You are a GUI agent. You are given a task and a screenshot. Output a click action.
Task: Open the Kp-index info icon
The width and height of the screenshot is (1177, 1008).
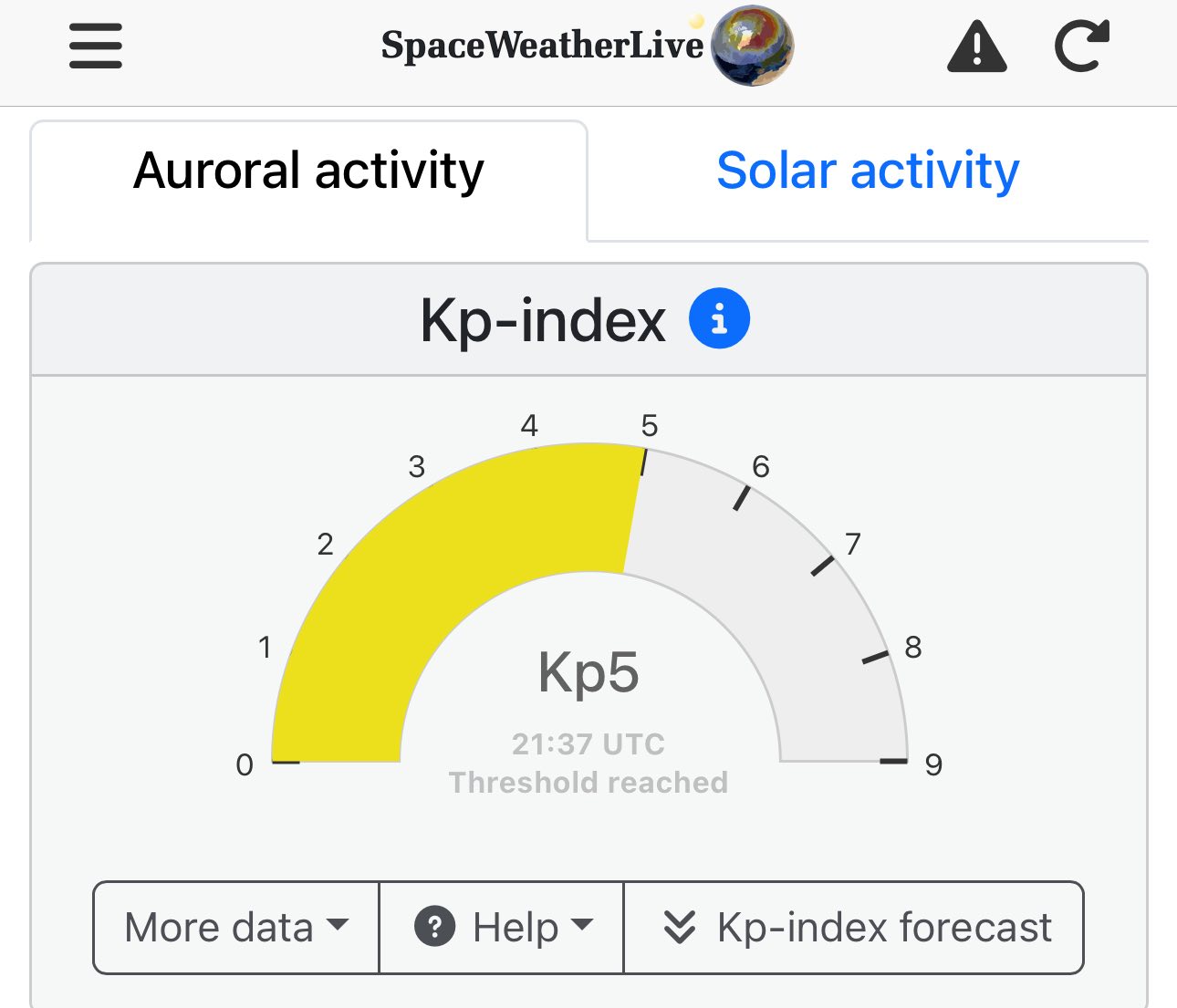pyautogui.click(x=719, y=320)
